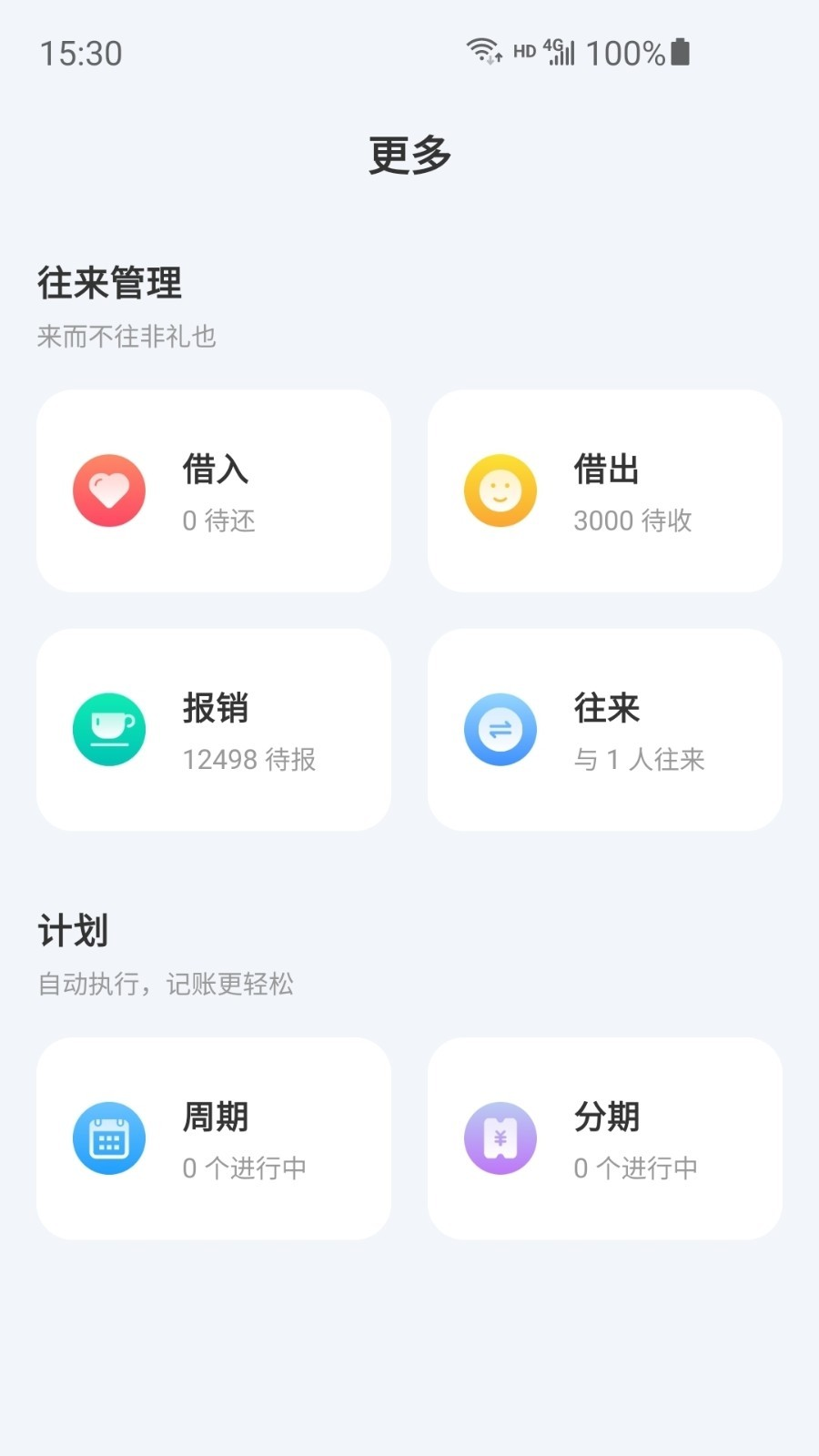
Task: Open the 往来 transfer arrows icon
Action: [500, 728]
